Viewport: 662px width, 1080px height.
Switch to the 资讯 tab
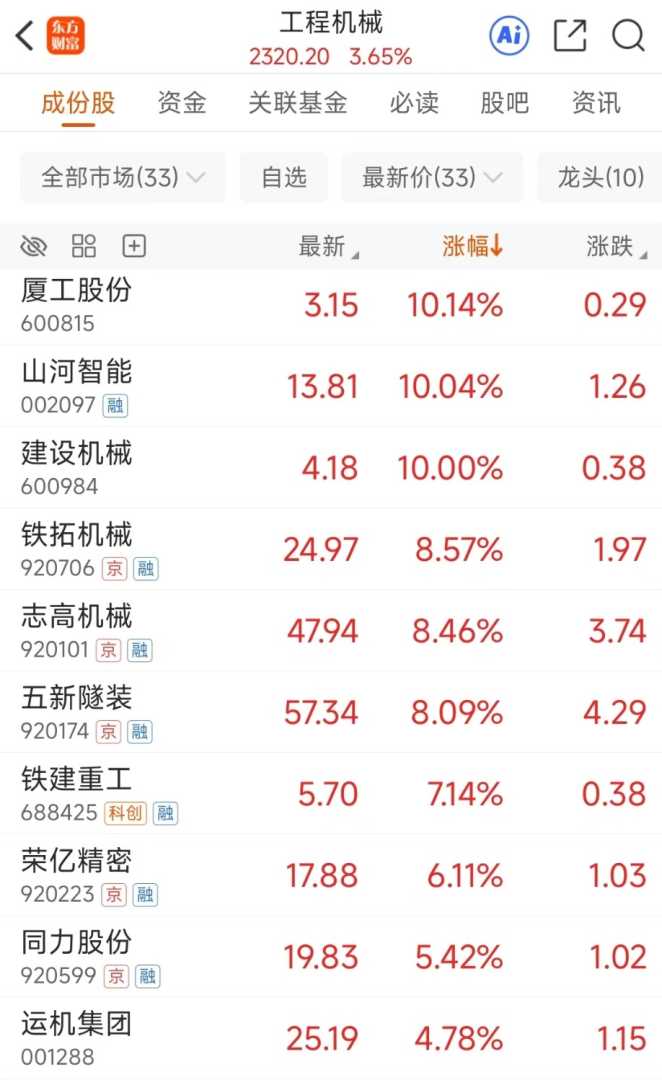(x=596, y=103)
